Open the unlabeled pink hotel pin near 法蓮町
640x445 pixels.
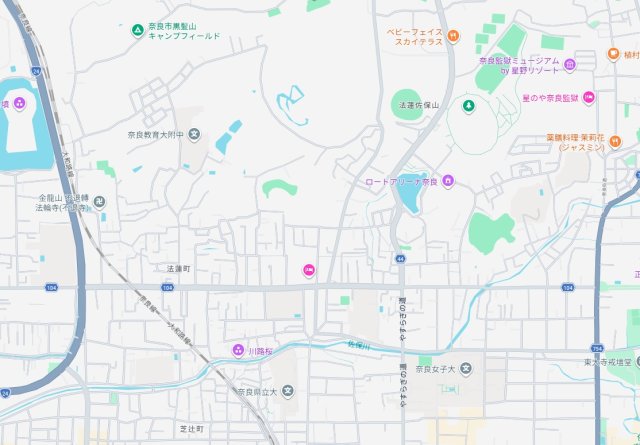(309, 270)
